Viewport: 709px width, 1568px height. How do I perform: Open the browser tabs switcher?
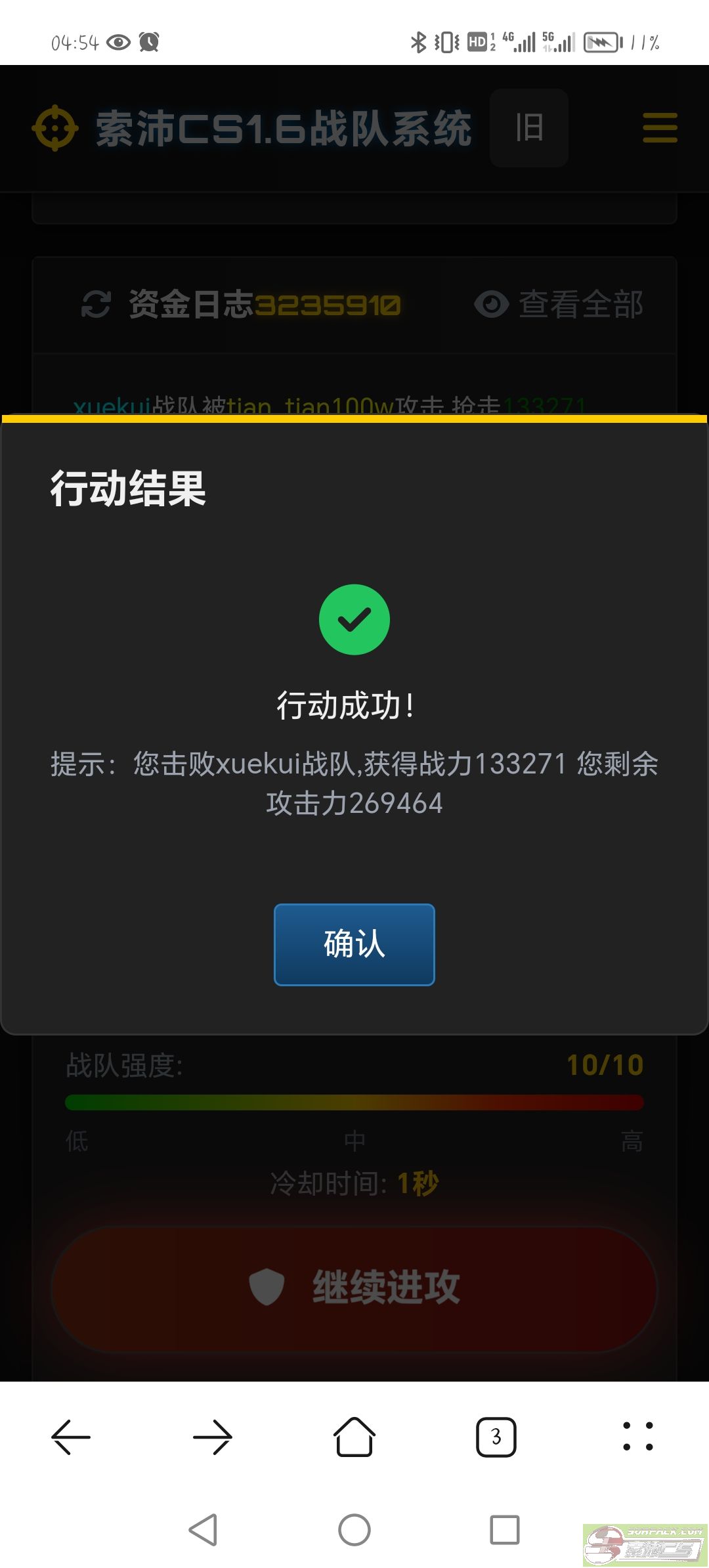click(x=496, y=1437)
